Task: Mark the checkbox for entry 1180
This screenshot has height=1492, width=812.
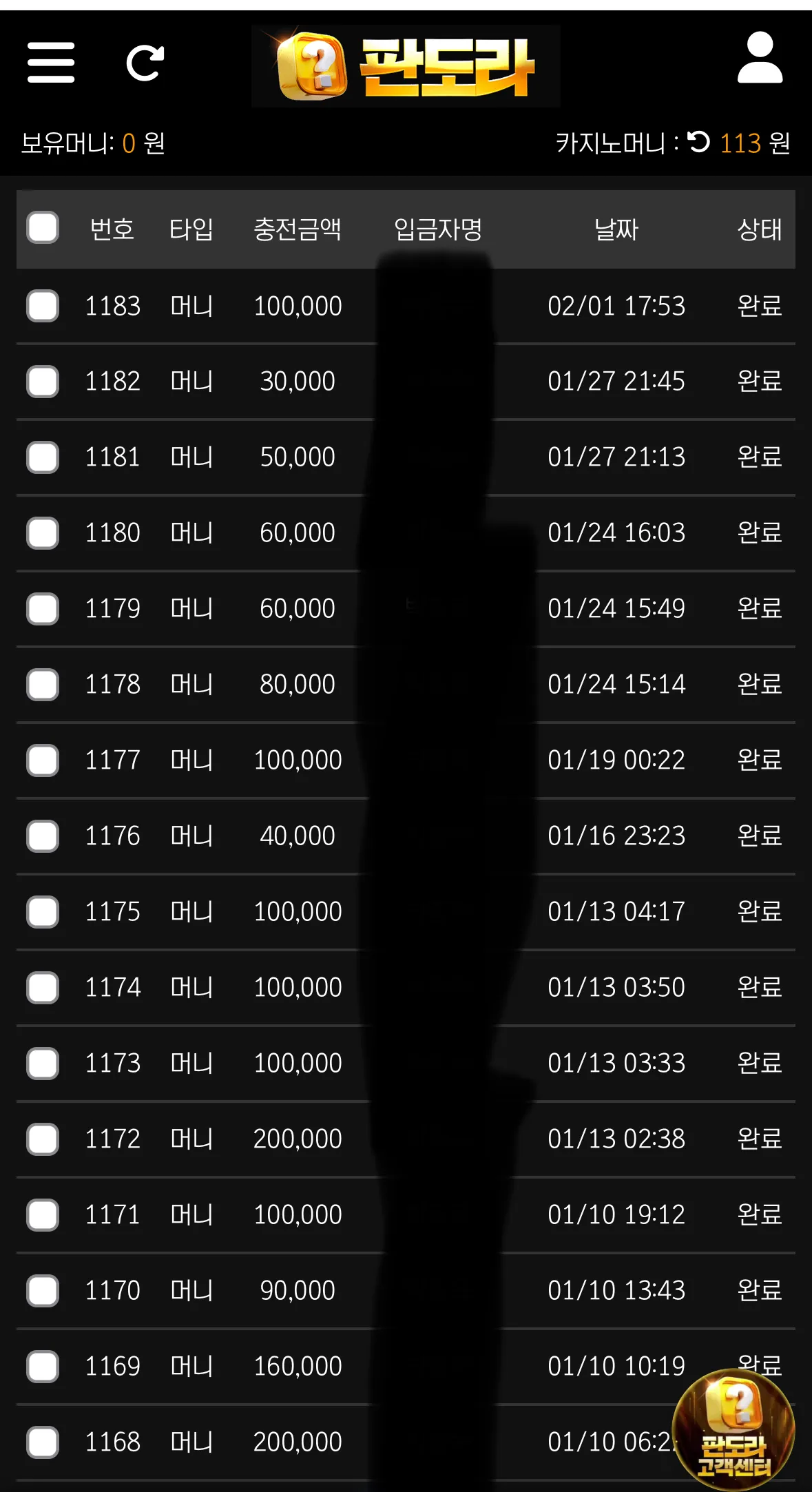Action: 43,533
